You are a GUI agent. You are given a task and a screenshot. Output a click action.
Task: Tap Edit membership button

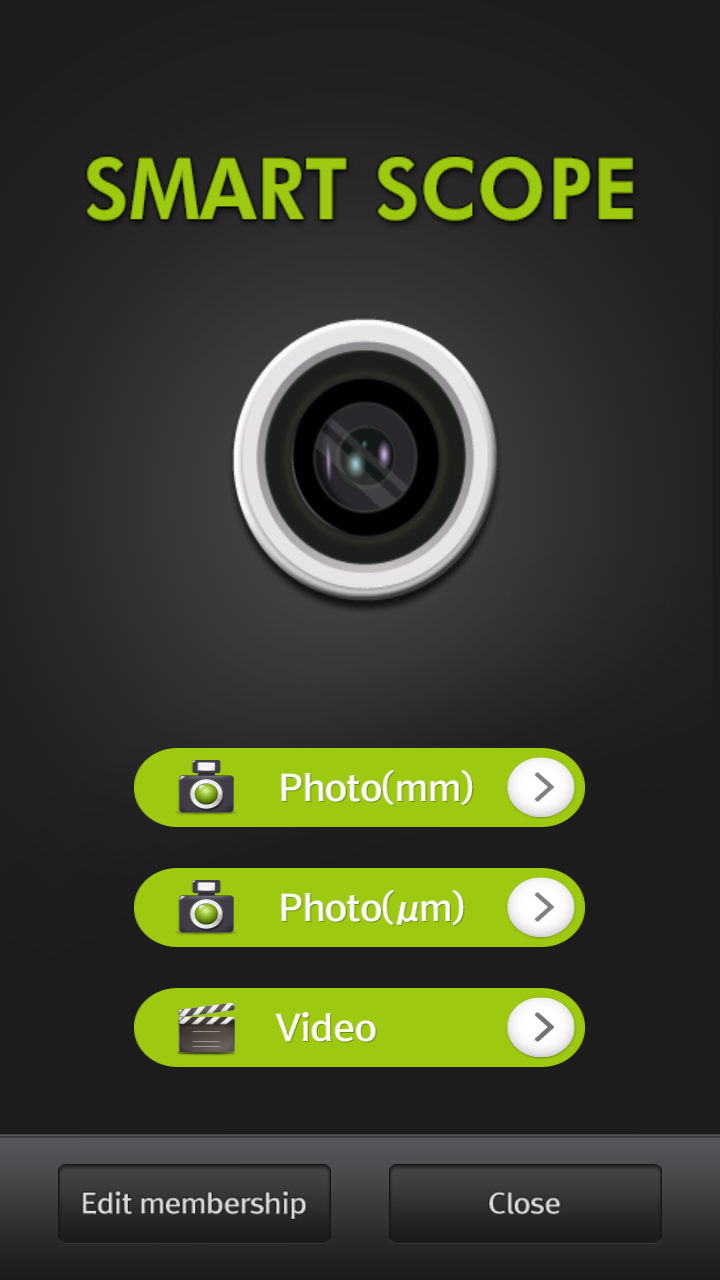(194, 1203)
